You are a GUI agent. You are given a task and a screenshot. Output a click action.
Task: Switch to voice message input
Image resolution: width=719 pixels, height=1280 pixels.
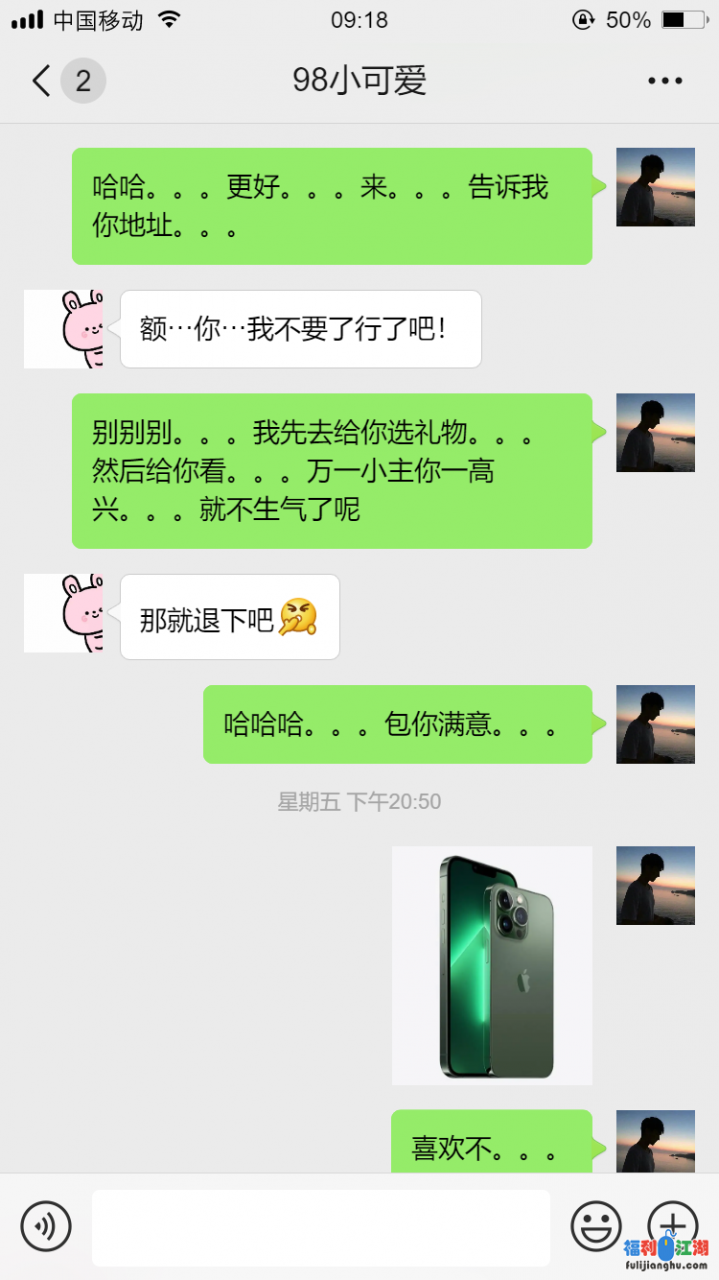click(x=46, y=1225)
